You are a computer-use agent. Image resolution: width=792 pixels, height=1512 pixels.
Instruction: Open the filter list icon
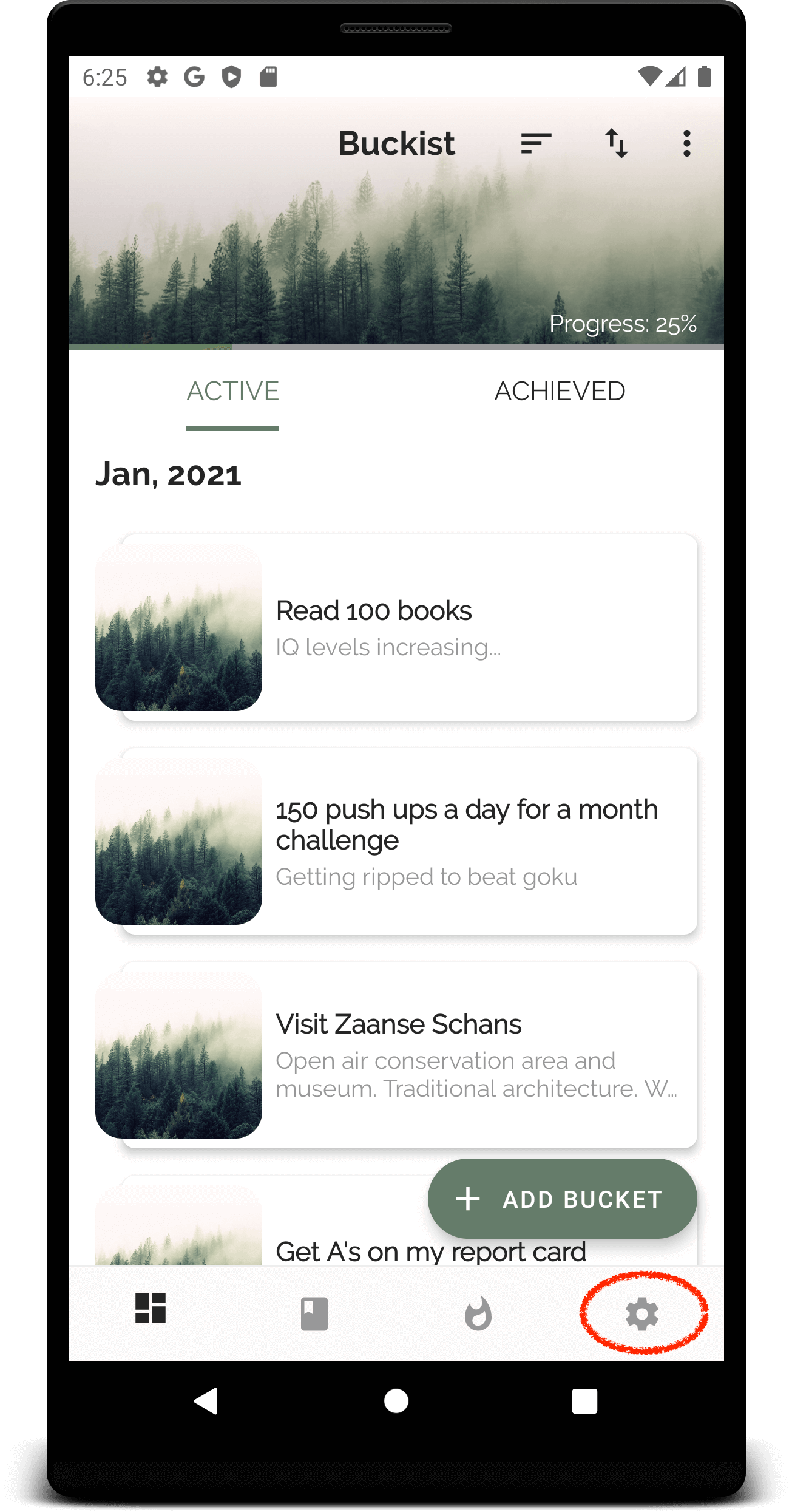coord(536,144)
